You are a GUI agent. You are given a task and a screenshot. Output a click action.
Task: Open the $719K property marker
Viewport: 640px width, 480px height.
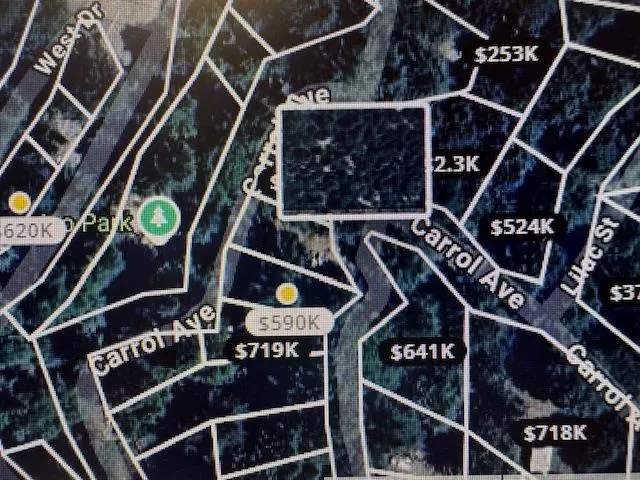[266, 350]
